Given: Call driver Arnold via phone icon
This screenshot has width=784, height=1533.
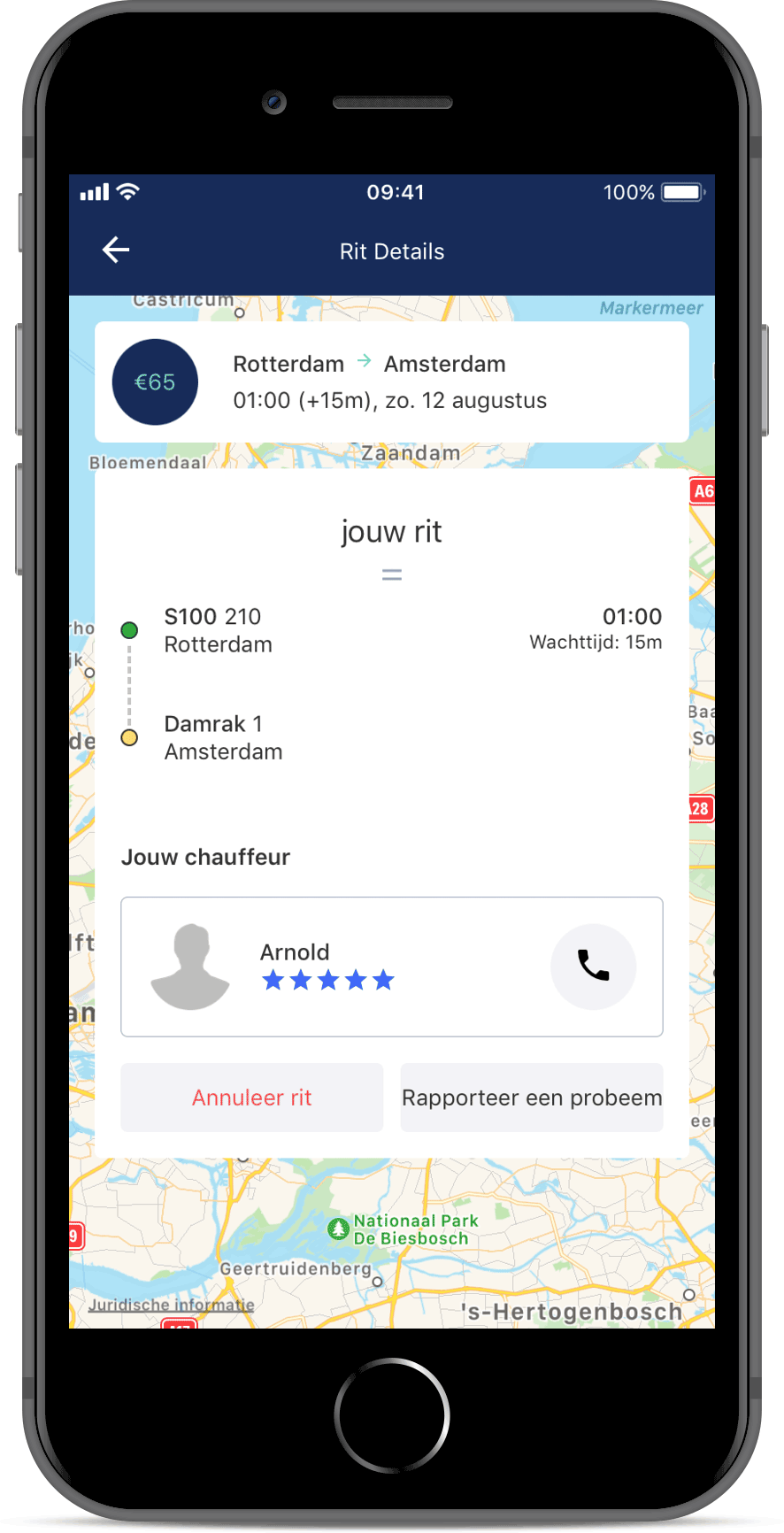Looking at the screenshot, I should click(x=593, y=967).
